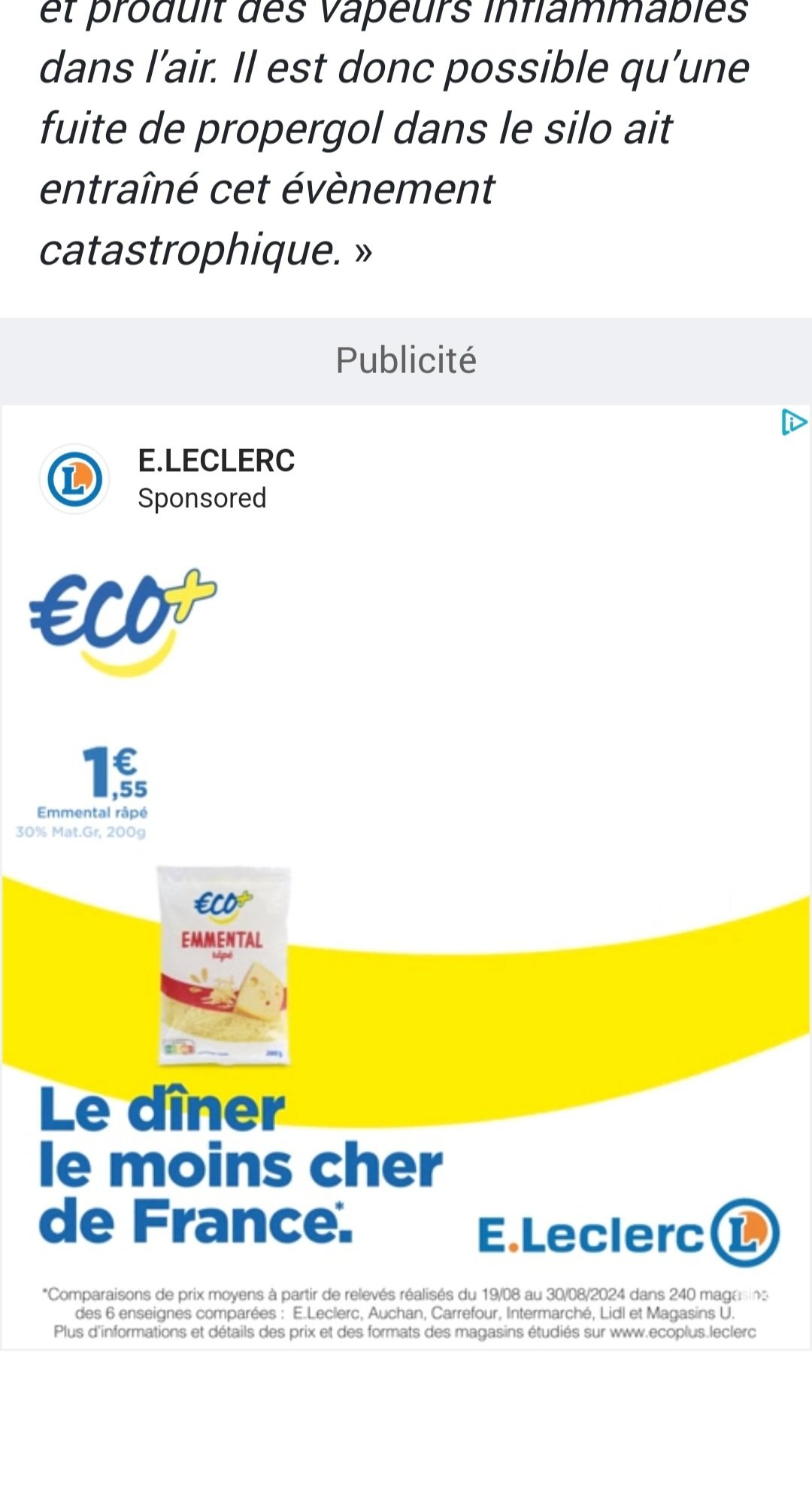Viewport: 812px width, 1491px height.
Task: Open the E.LECLERC sponsored advertiser header
Action: 216,478
